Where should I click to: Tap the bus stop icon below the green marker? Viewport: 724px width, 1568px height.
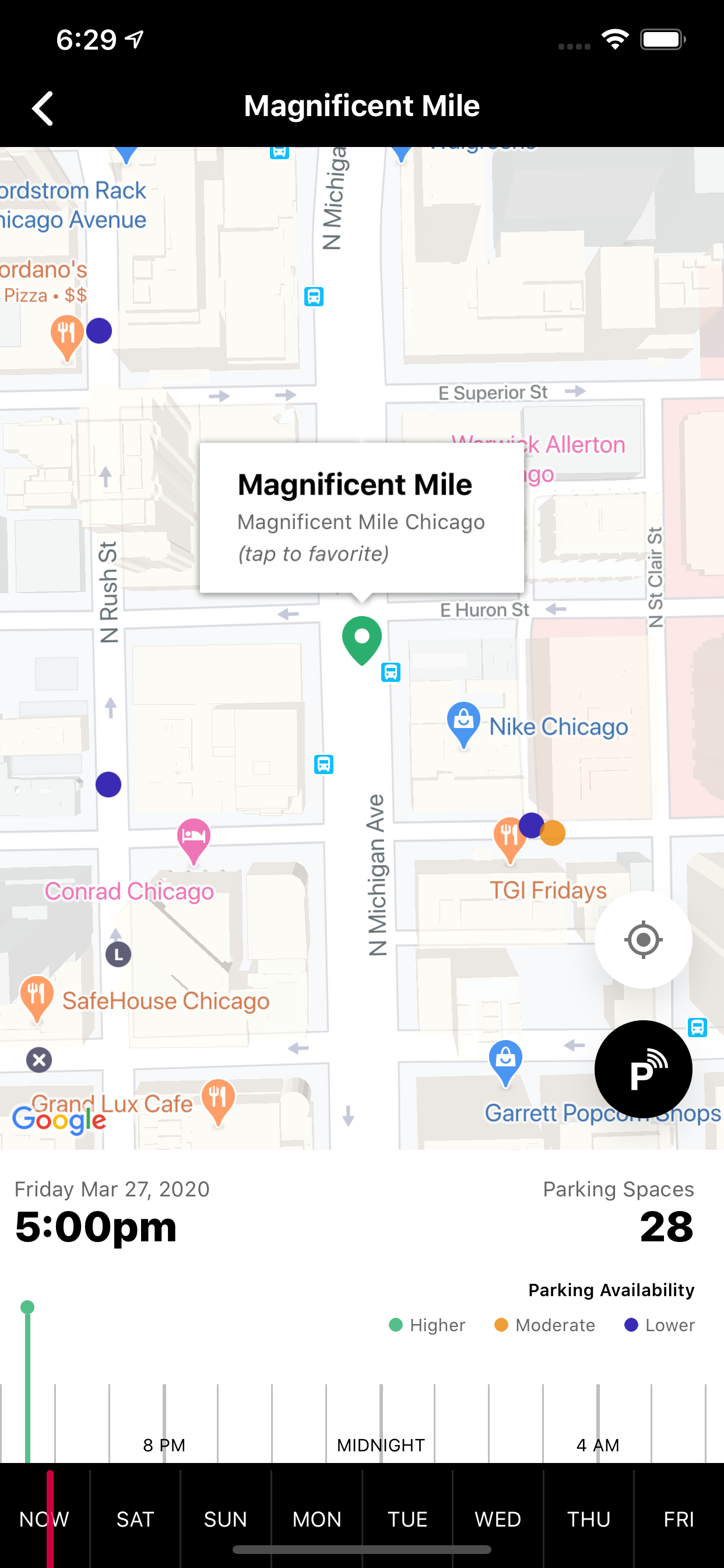(x=389, y=673)
